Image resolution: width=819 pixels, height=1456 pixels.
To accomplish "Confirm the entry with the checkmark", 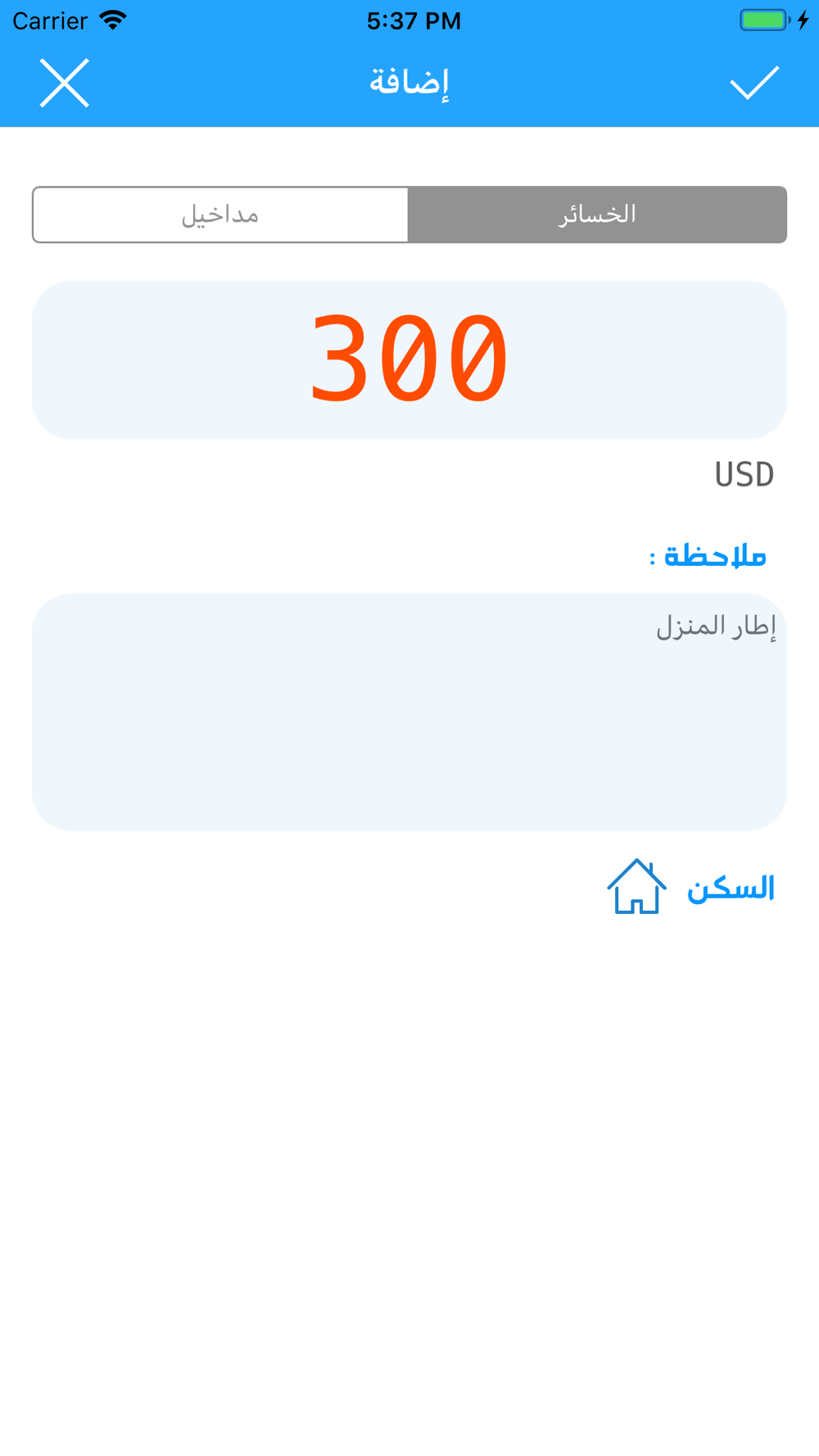I will (x=754, y=83).
